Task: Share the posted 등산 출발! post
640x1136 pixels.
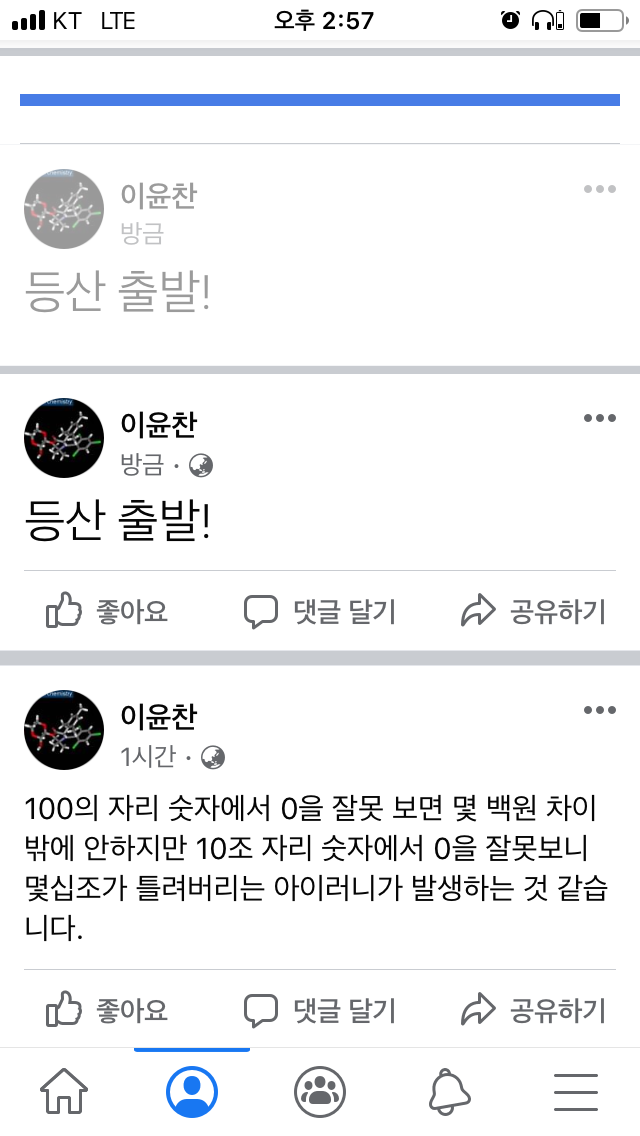Action: [x=533, y=611]
